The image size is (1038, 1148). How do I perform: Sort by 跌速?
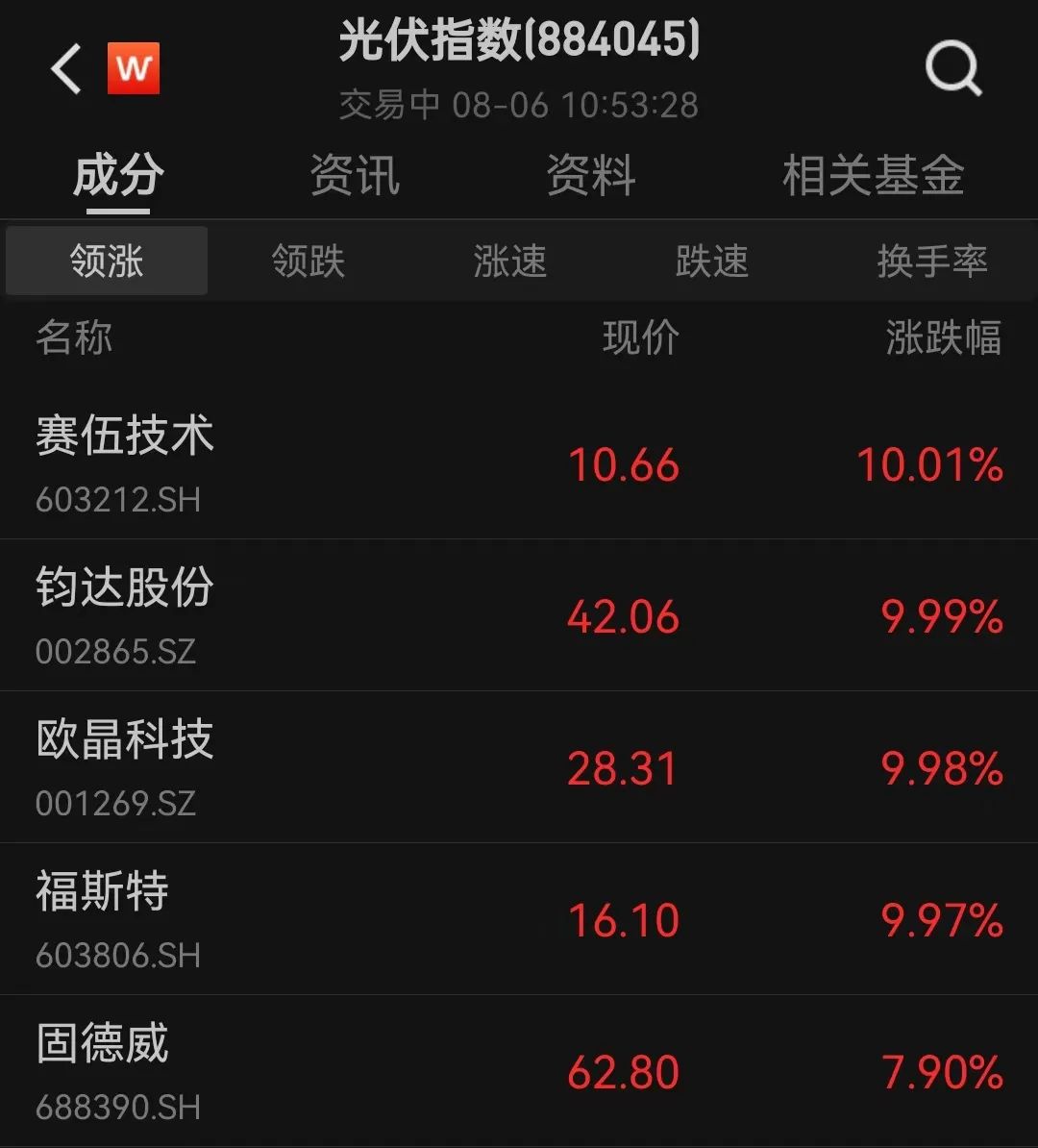click(x=711, y=261)
